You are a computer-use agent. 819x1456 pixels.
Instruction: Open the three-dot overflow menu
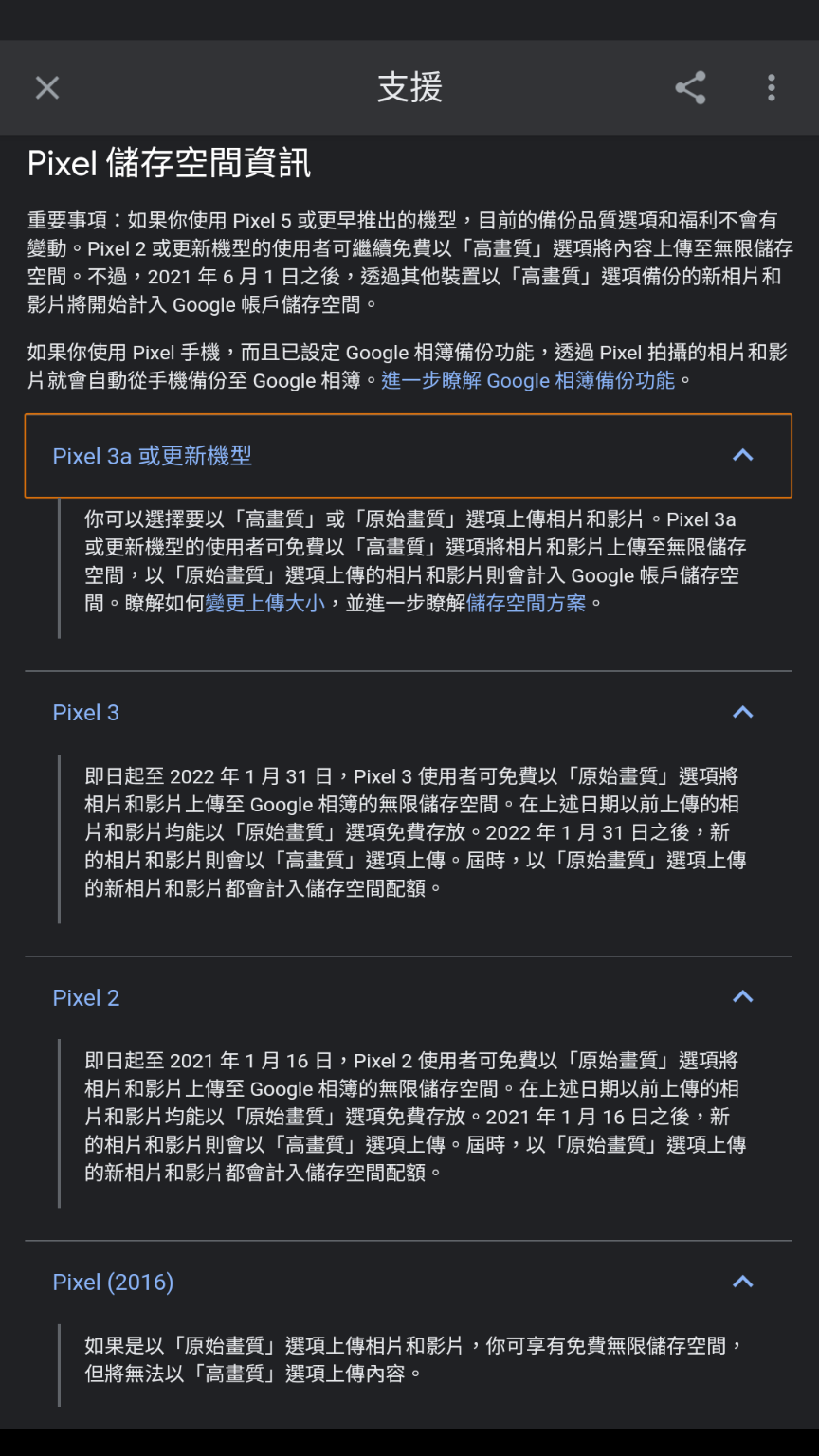(772, 88)
